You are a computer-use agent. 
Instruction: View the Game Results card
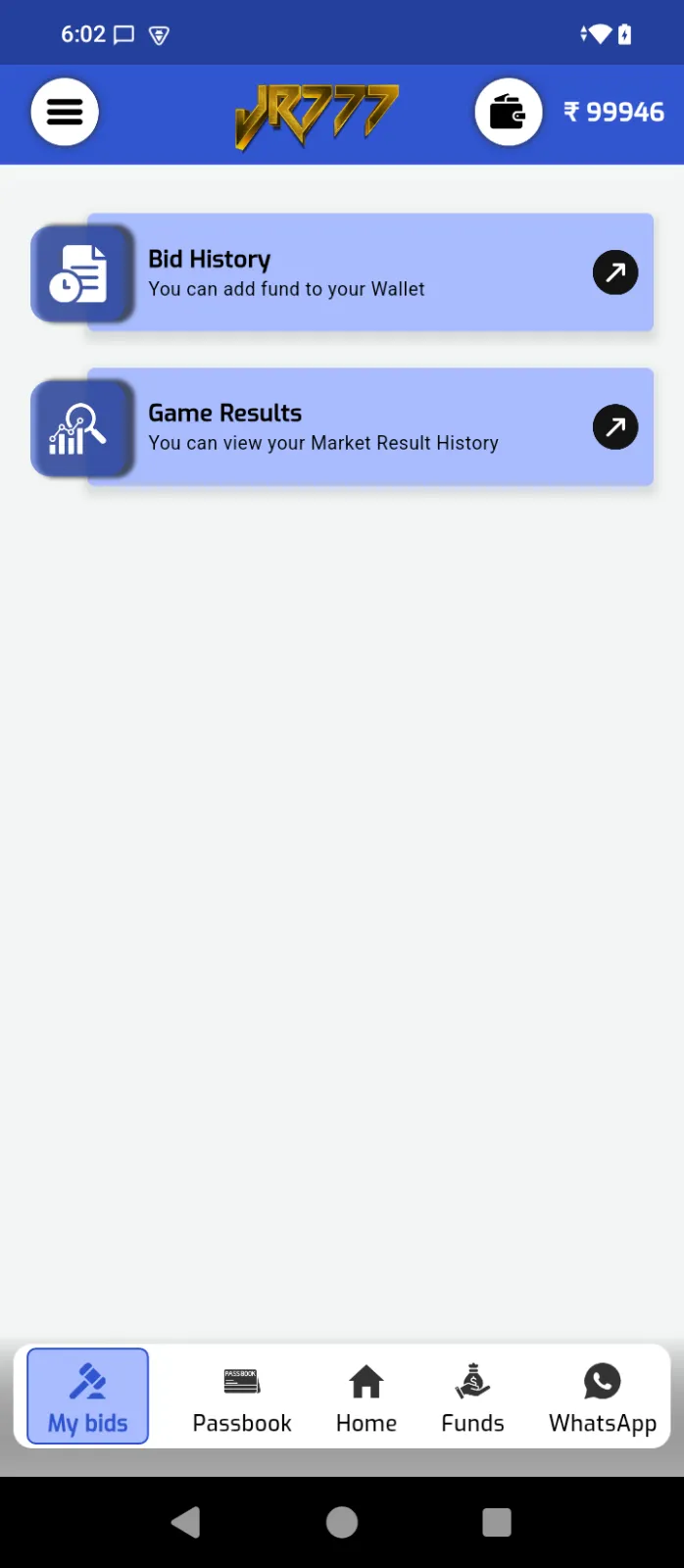pyautogui.click(x=369, y=426)
